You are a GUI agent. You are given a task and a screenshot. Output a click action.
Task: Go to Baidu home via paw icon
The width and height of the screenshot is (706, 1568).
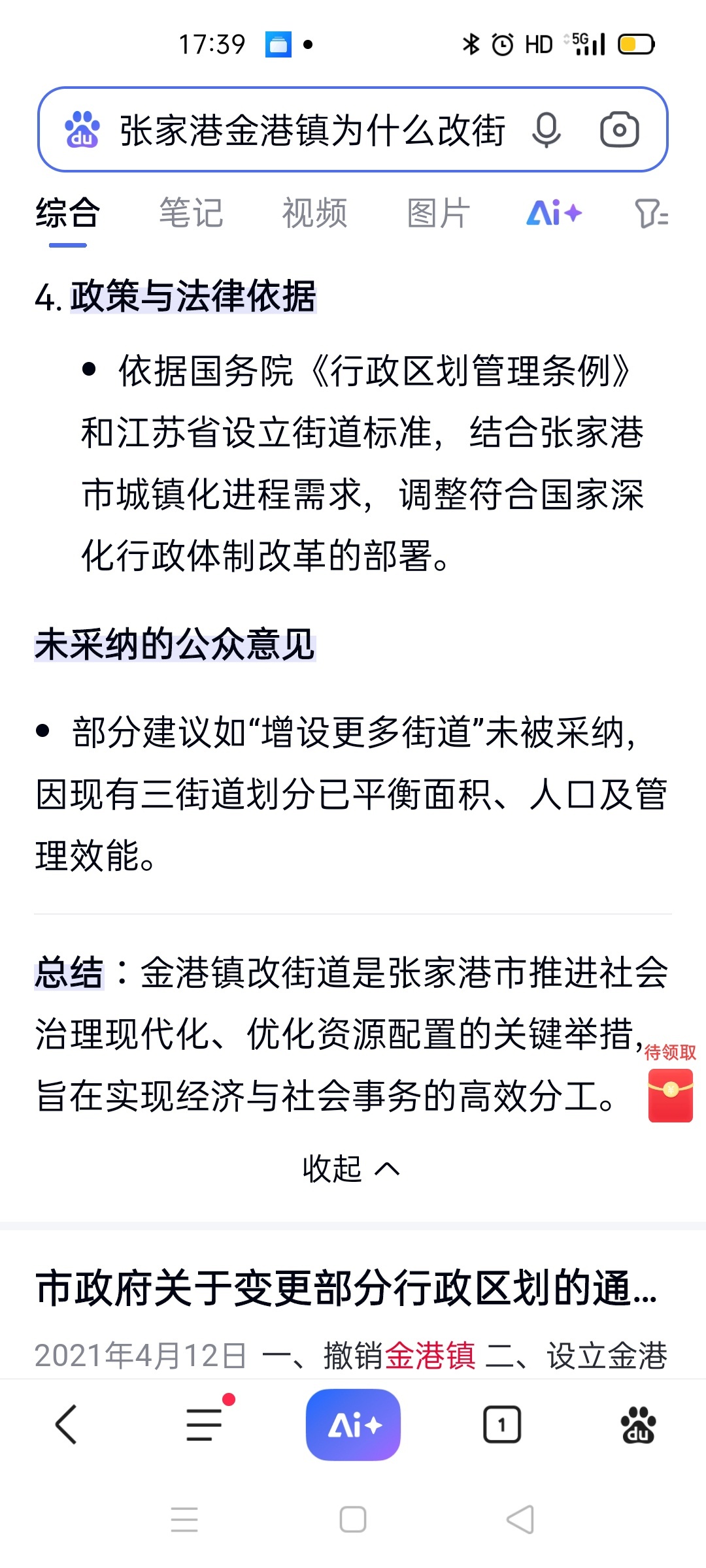(x=638, y=1424)
